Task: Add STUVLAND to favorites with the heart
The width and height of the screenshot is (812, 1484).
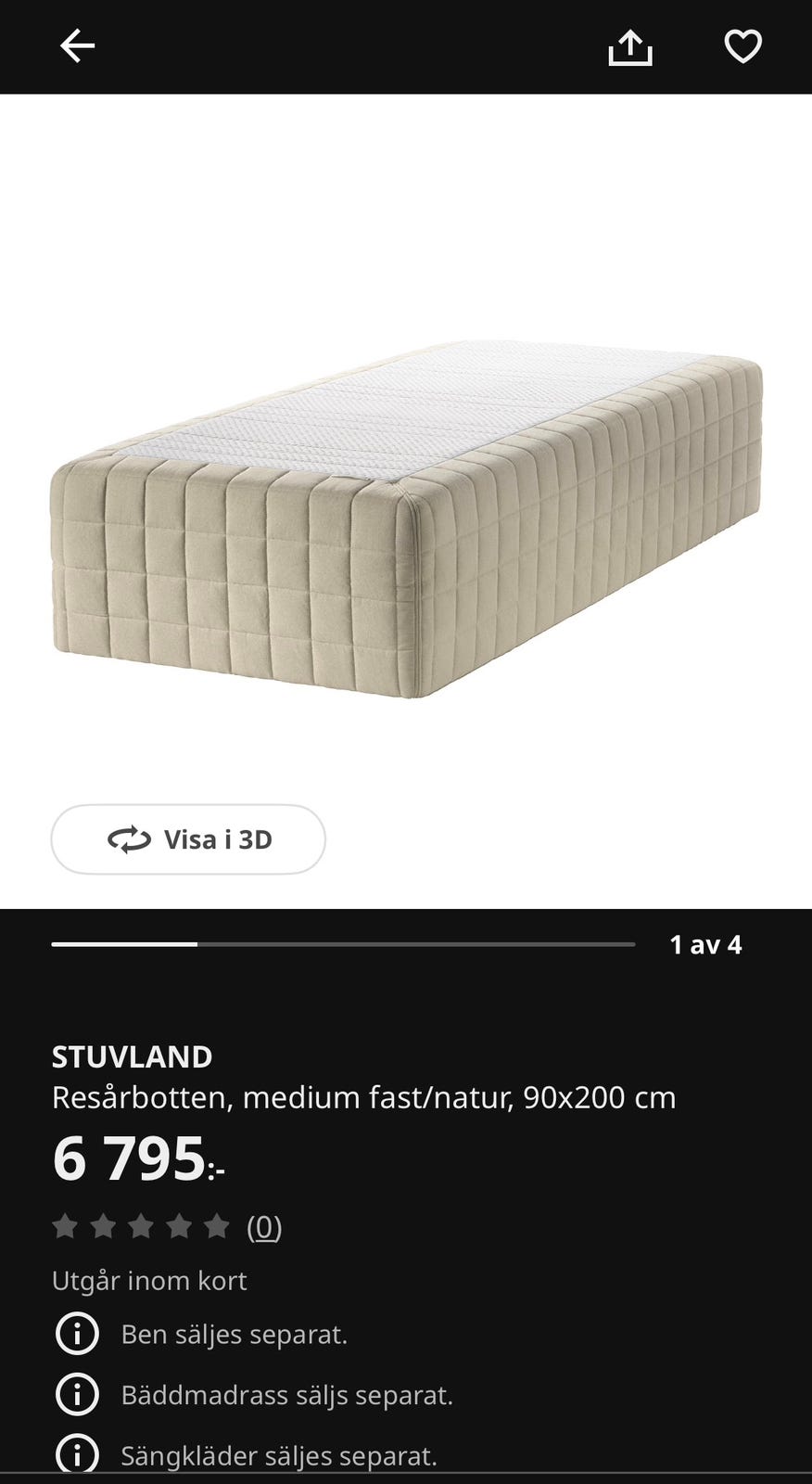Action: pos(742,46)
